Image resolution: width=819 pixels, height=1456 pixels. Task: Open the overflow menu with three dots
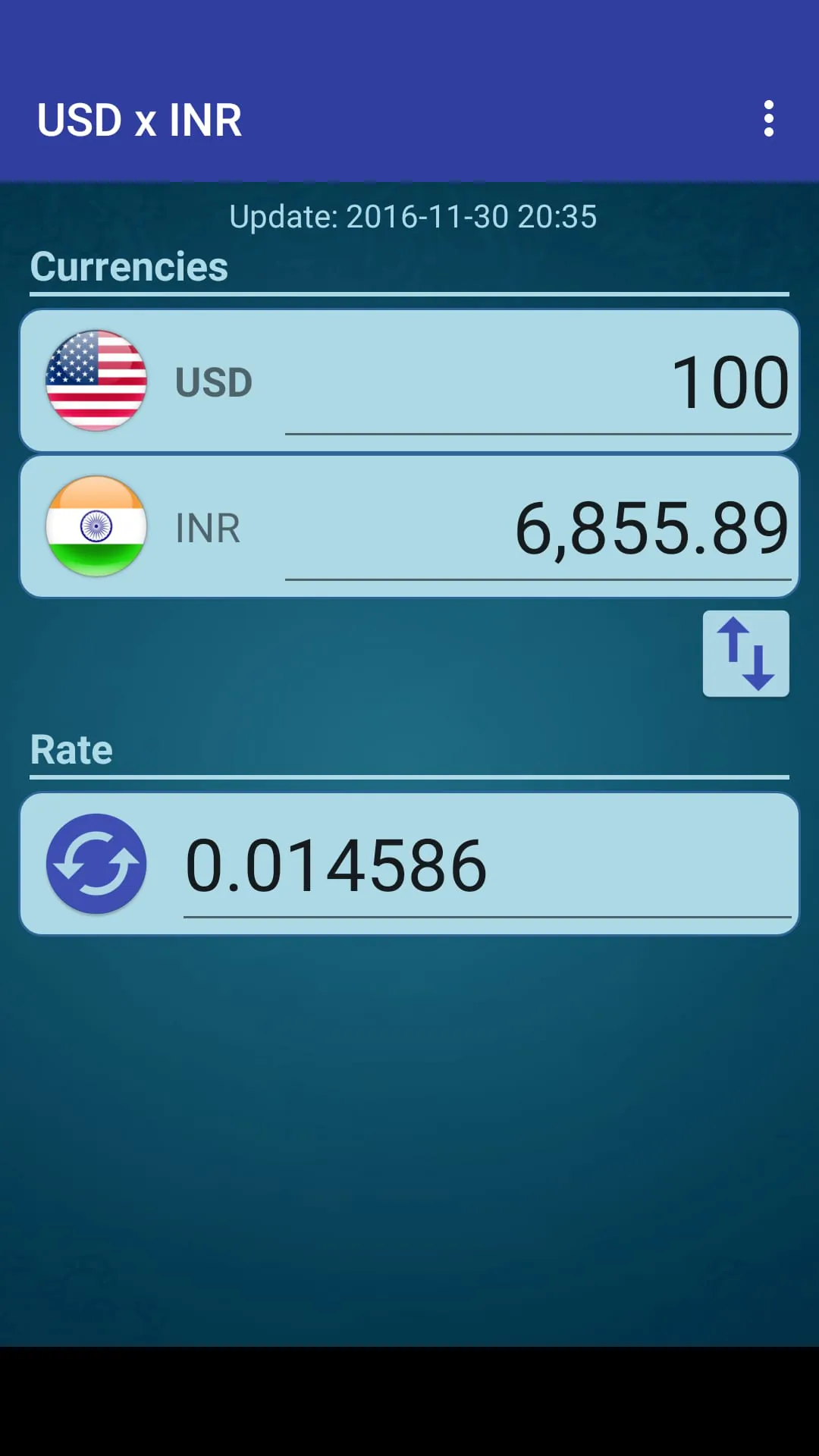click(x=768, y=118)
